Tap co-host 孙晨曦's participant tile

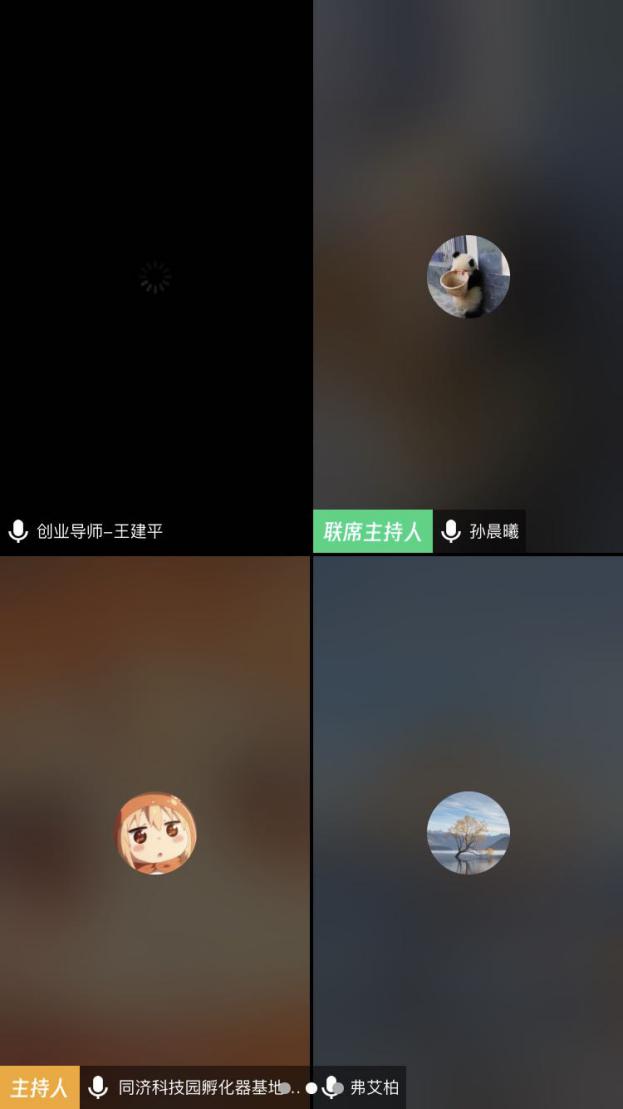[468, 277]
